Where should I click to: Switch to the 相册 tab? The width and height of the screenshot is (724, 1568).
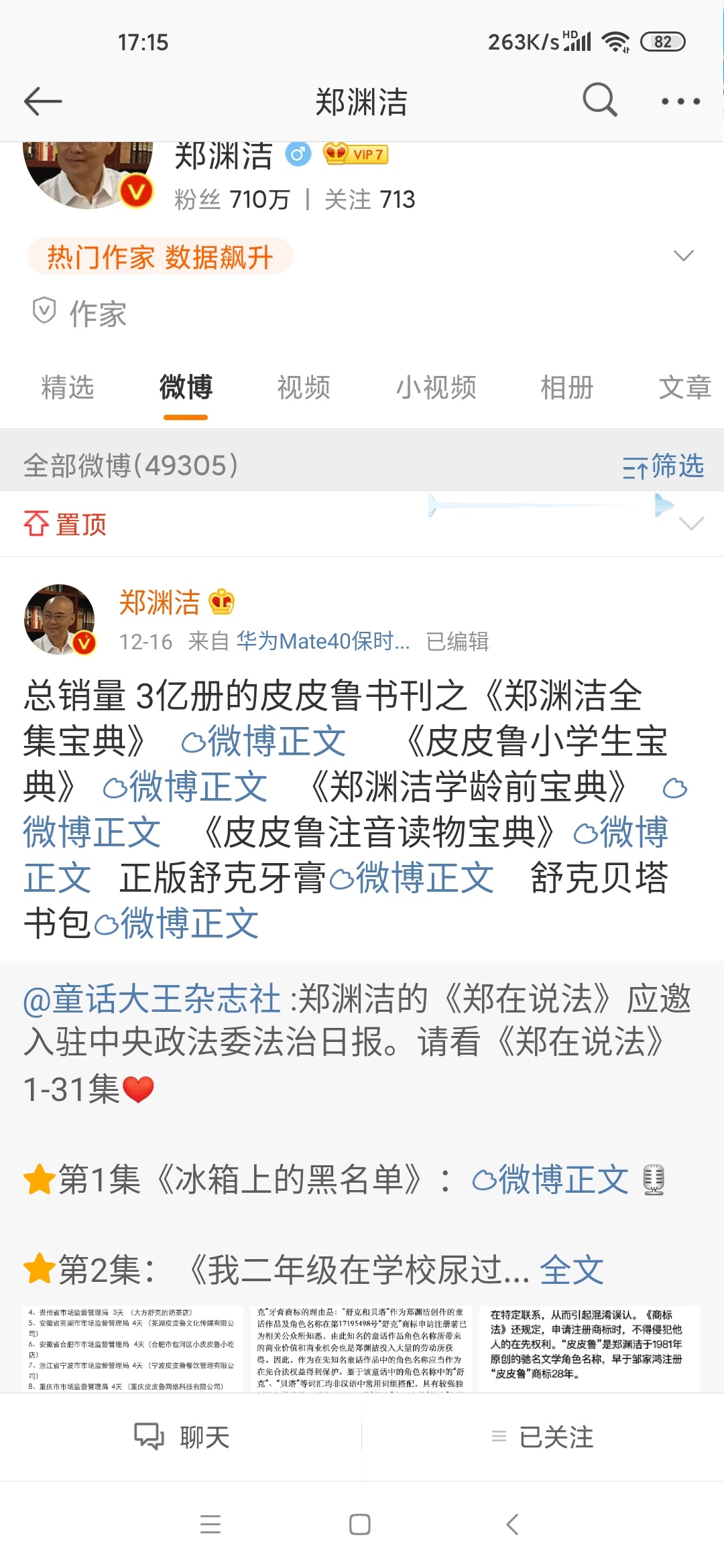coord(567,387)
